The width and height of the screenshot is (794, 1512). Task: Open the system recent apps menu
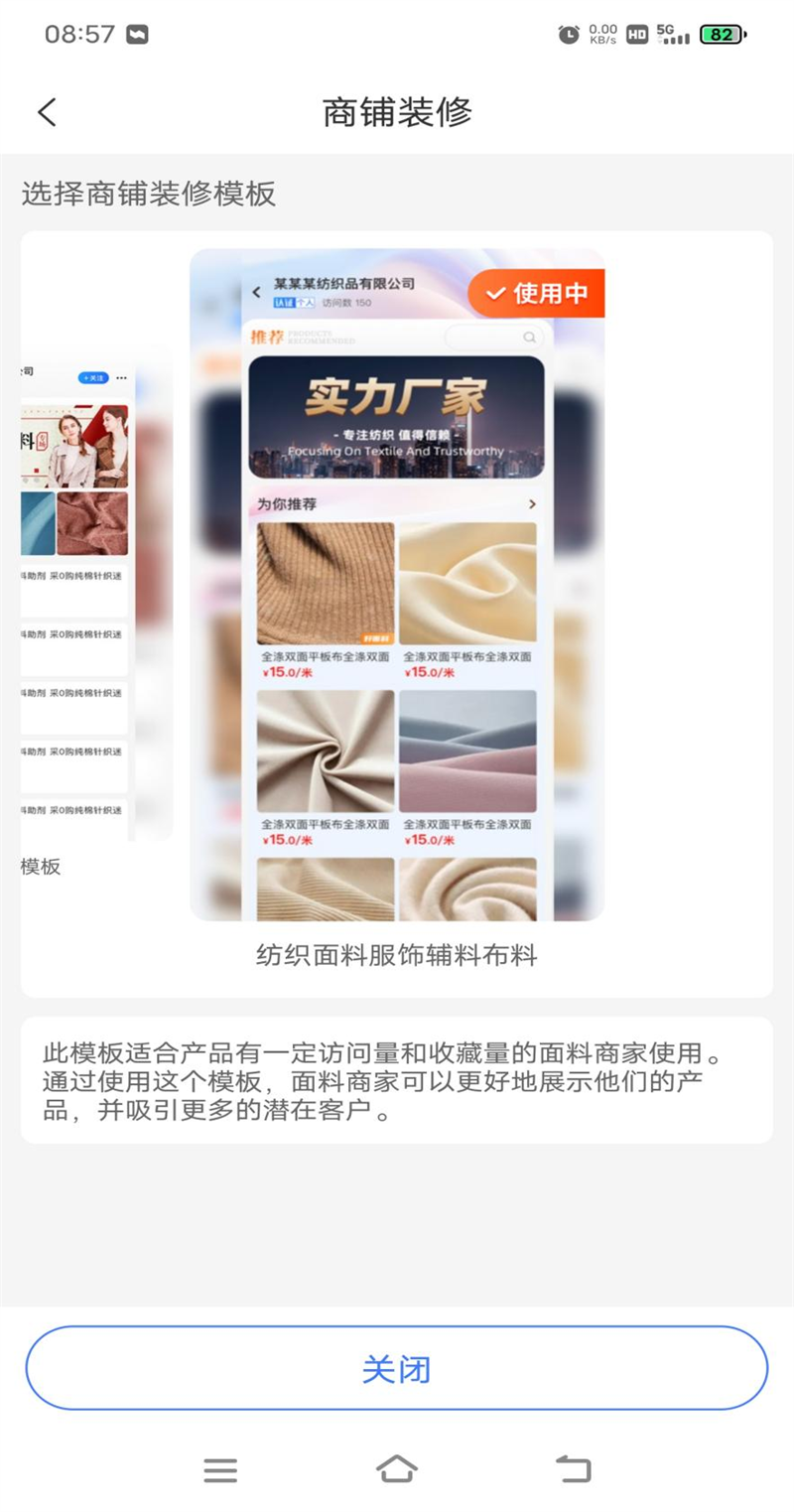pos(220,1470)
